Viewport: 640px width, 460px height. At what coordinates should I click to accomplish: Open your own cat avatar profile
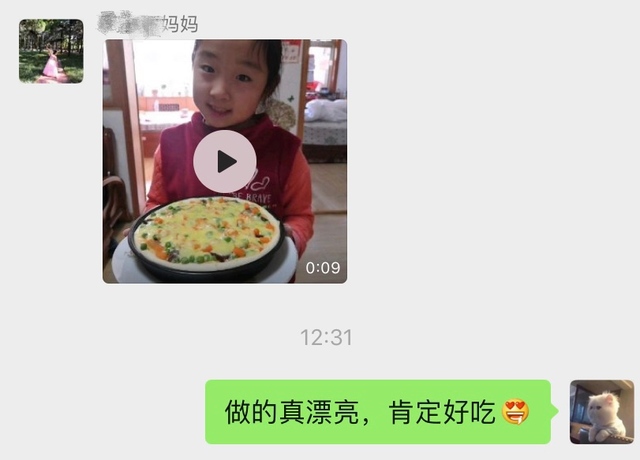click(601, 412)
